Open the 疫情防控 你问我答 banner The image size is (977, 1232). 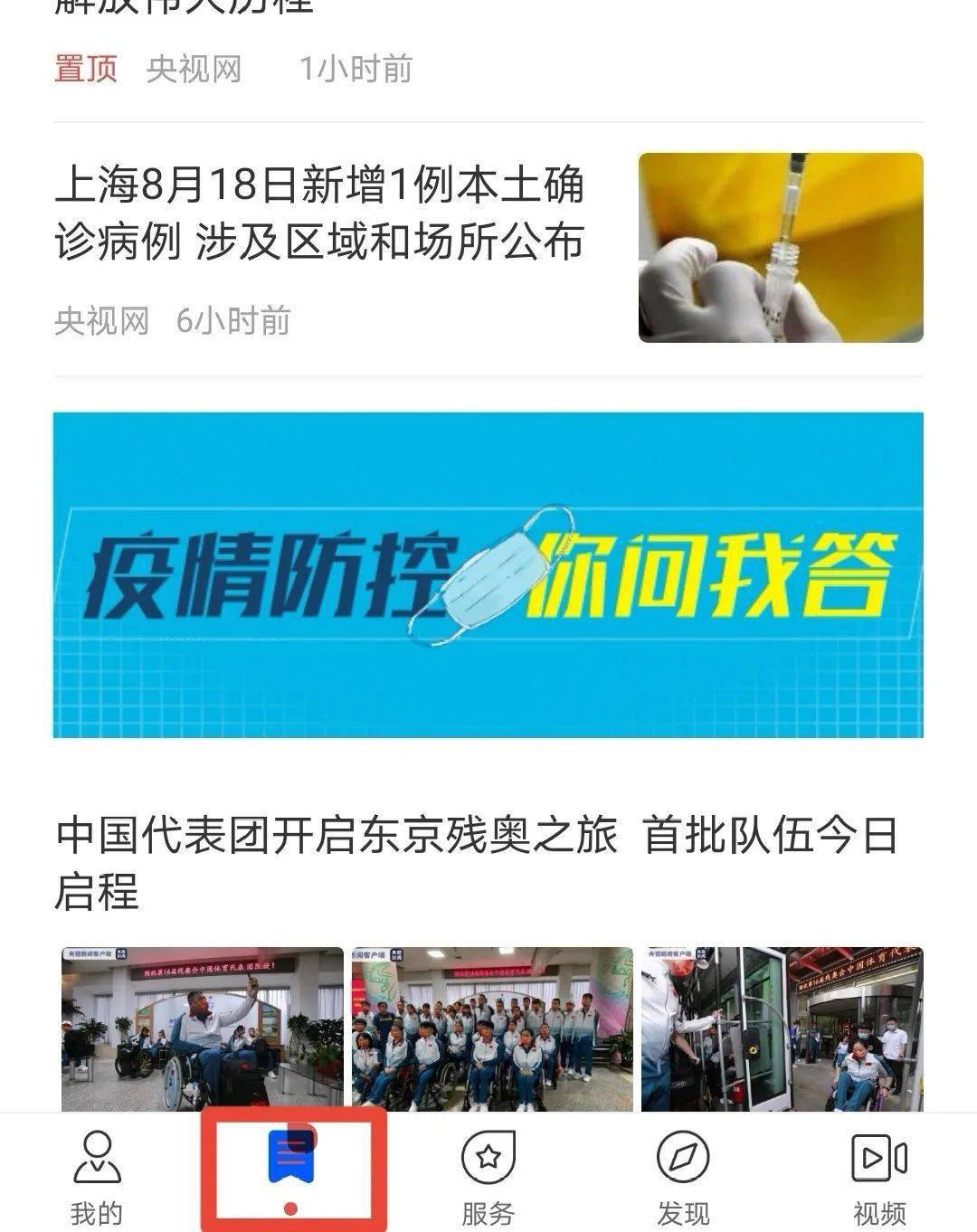(x=488, y=575)
